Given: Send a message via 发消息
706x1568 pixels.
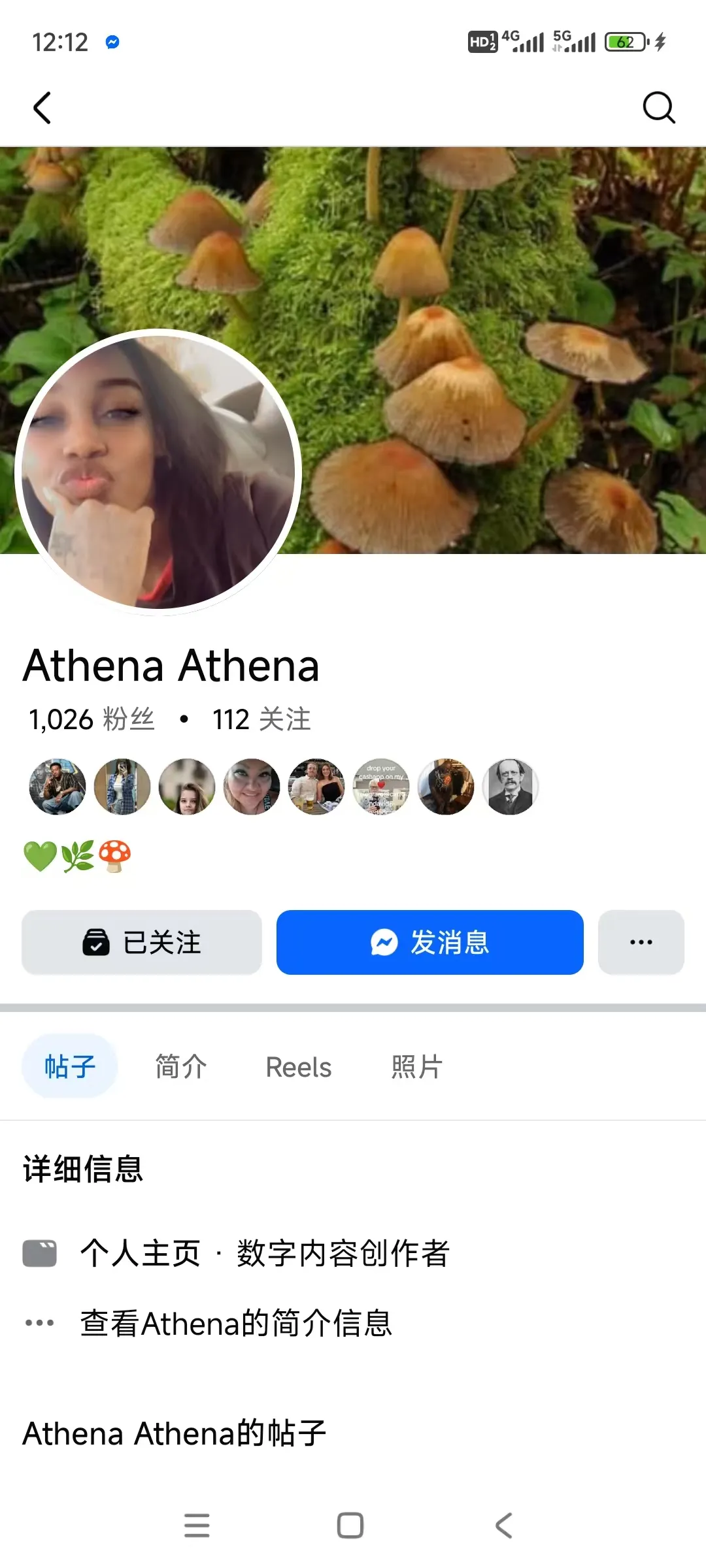Looking at the screenshot, I should pos(429,942).
